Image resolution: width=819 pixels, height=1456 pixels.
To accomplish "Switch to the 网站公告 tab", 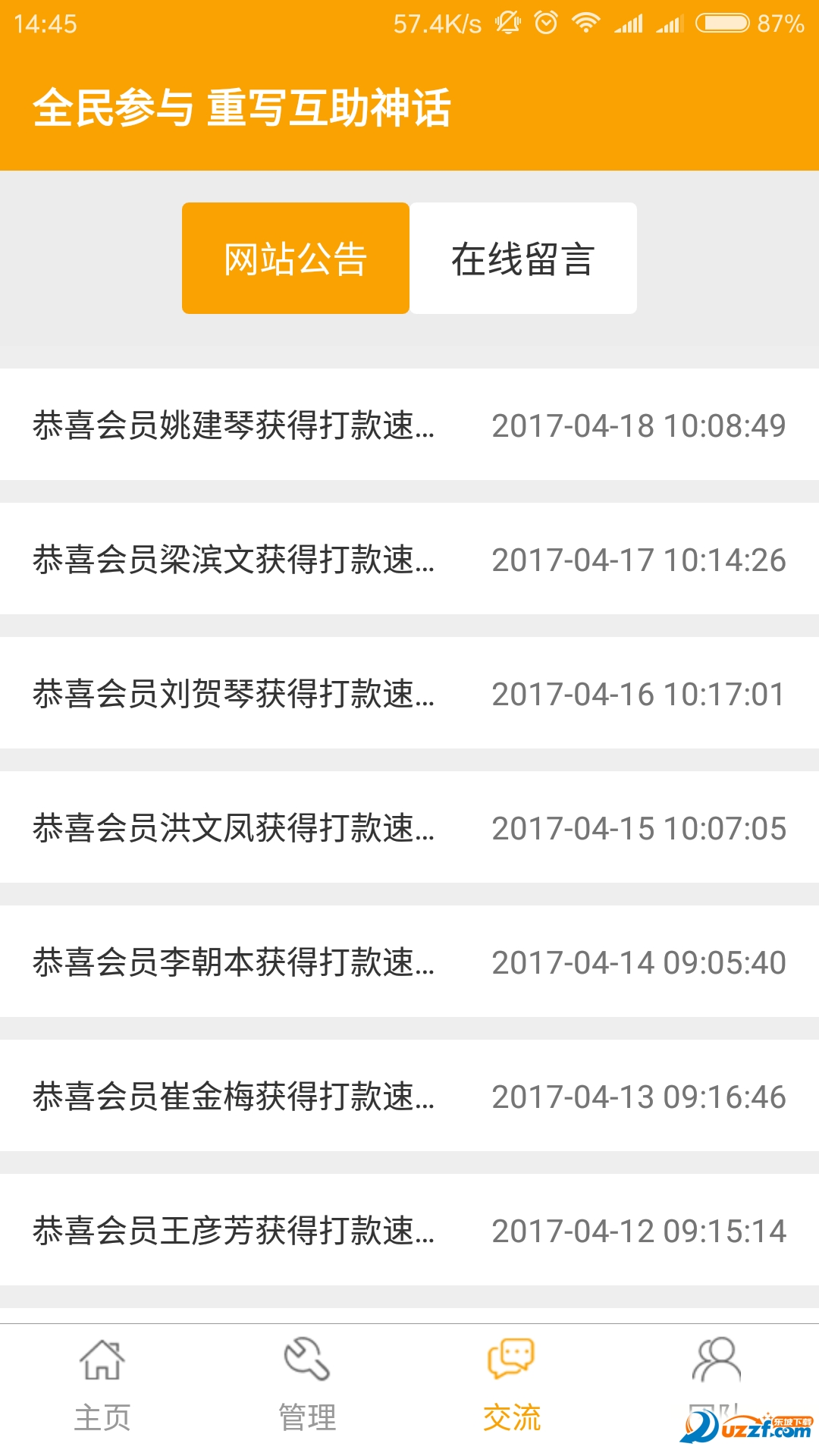I will pyautogui.click(x=296, y=259).
